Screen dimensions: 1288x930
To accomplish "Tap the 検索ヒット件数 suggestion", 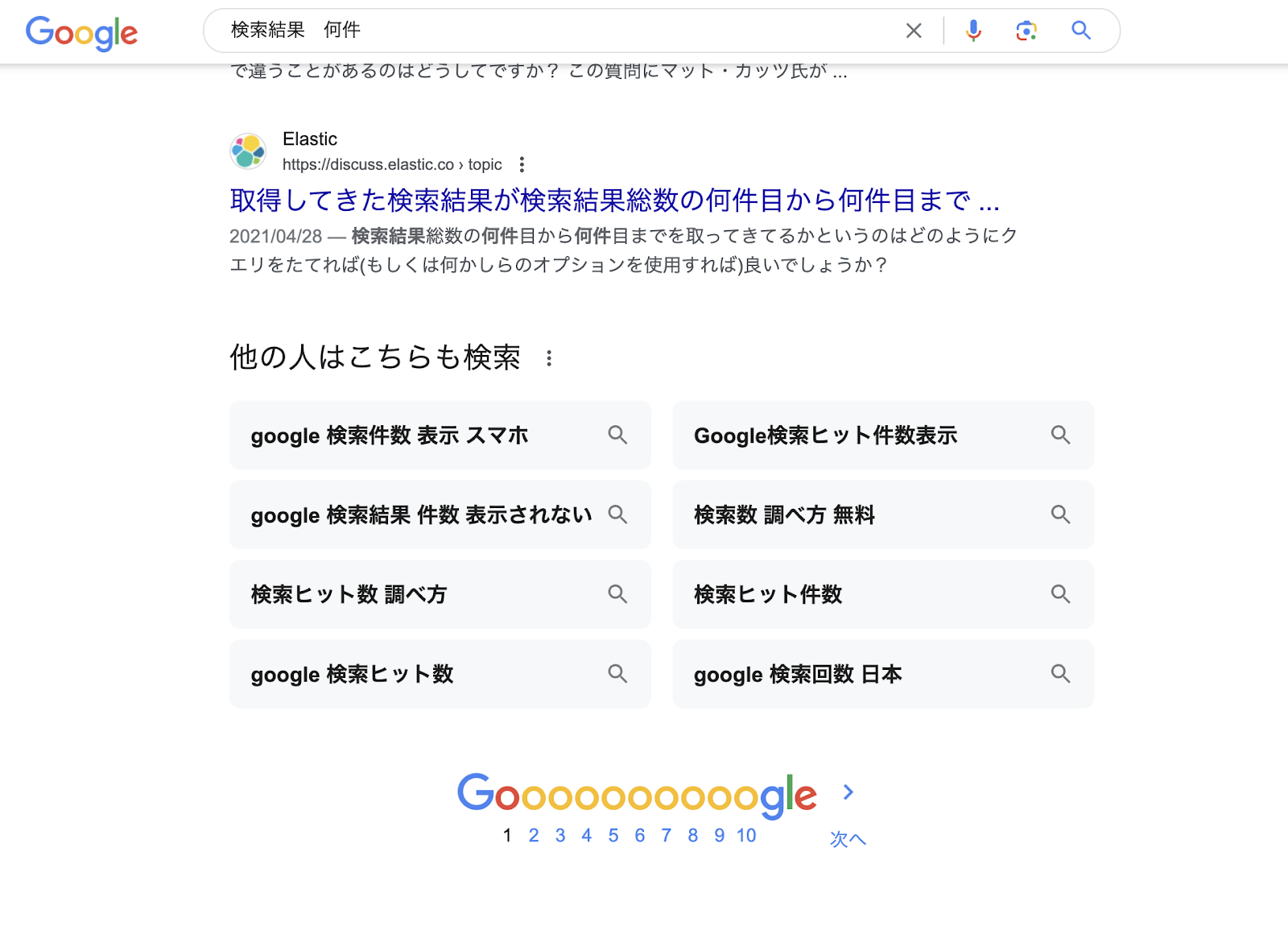I will tap(882, 594).
